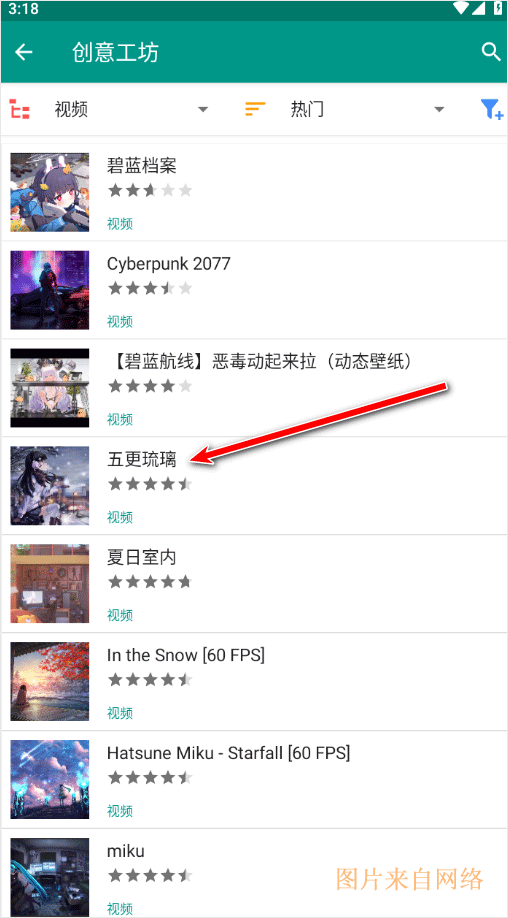This screenshot has height=918, width=508.
Task: Open the 碧蓝档案 wallpaper
Action: point(254,192)
